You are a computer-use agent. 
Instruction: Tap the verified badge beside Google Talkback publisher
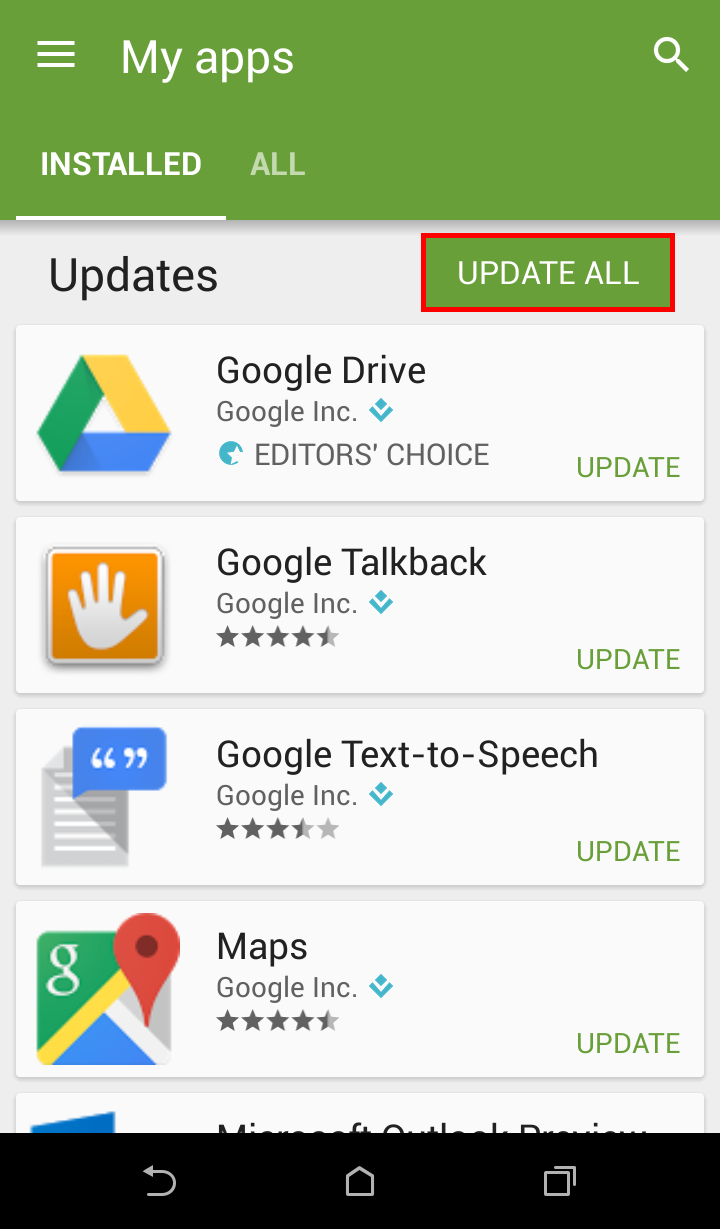tap(380, 603)
